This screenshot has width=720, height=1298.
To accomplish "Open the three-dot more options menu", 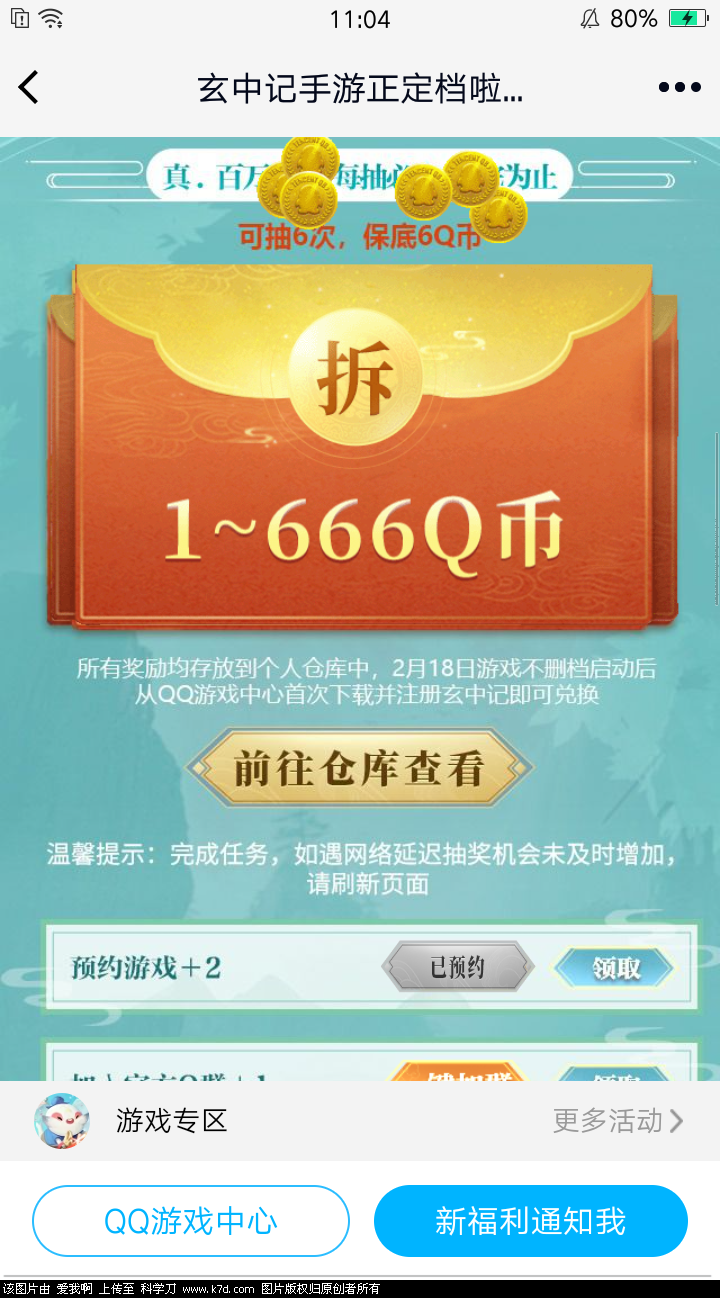I will (678, 88).
